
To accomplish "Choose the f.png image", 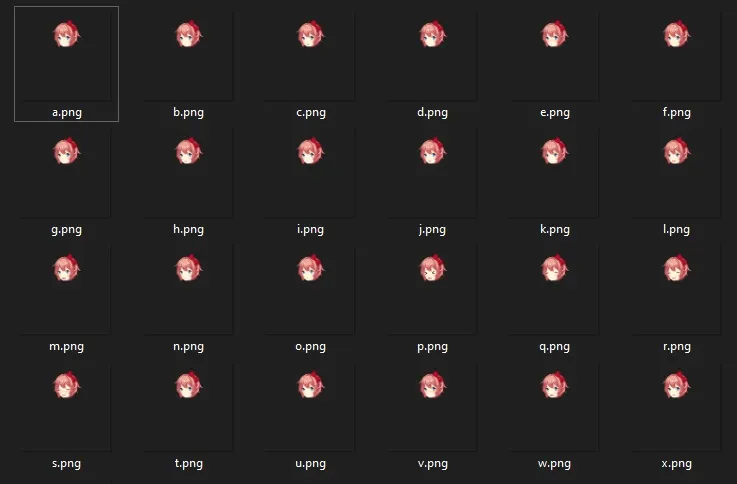I will coord(676,57).
